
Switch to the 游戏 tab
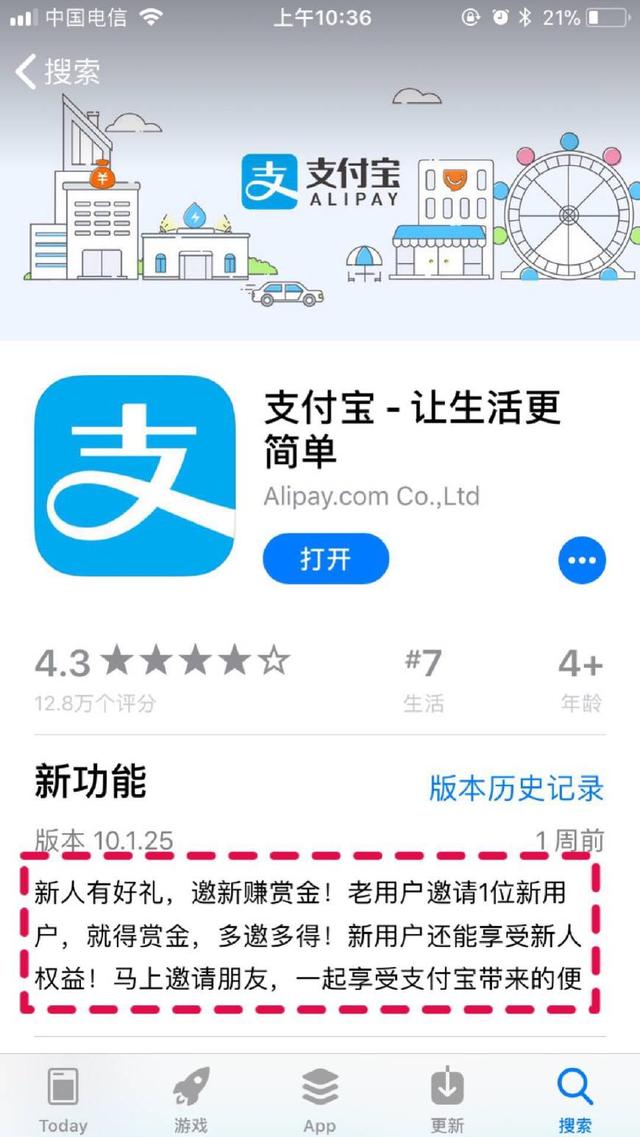(191, 1099)
